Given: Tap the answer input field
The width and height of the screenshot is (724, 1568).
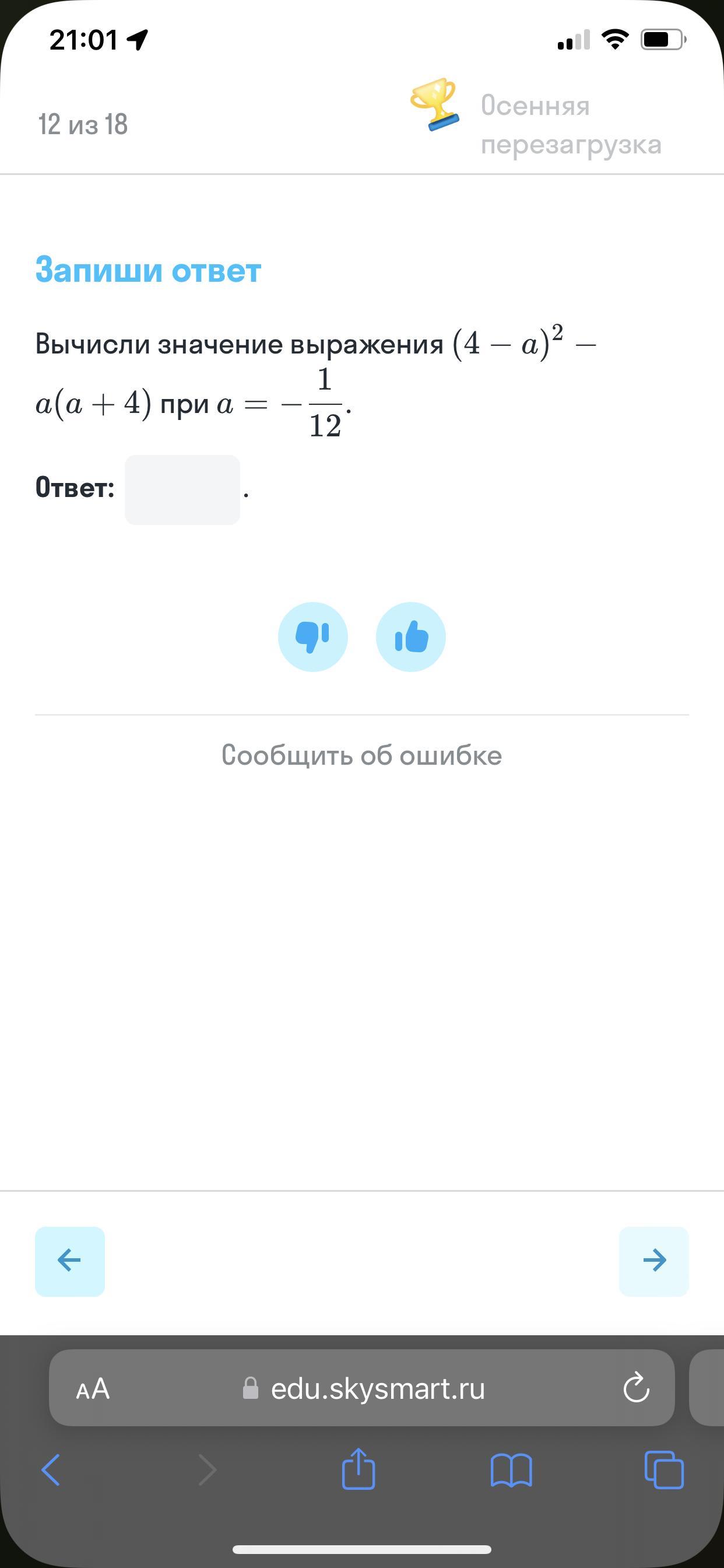Looking at the screenshot, I should click(x=182, y=489).
